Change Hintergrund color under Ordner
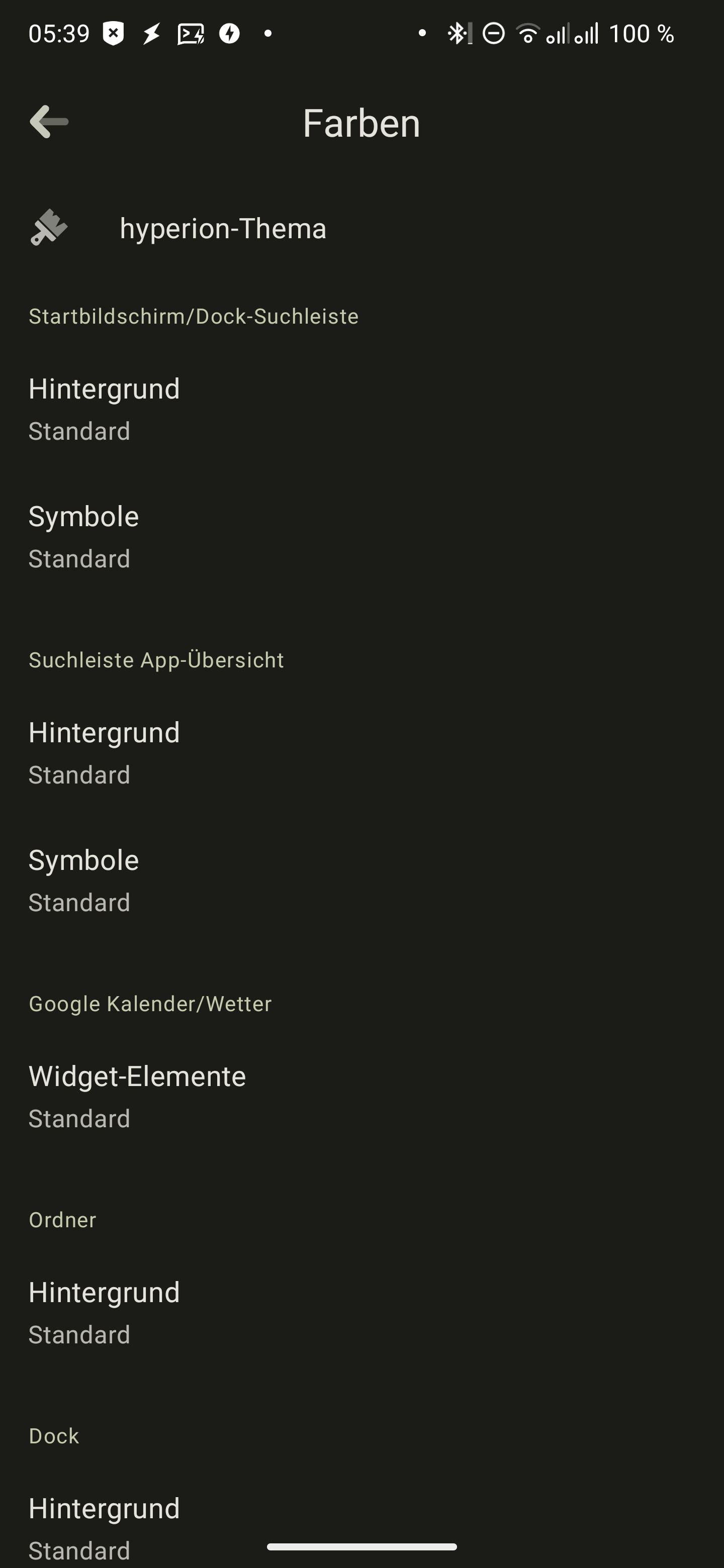Screen dimensions: 724x1568 click(x=361, y=1313)
